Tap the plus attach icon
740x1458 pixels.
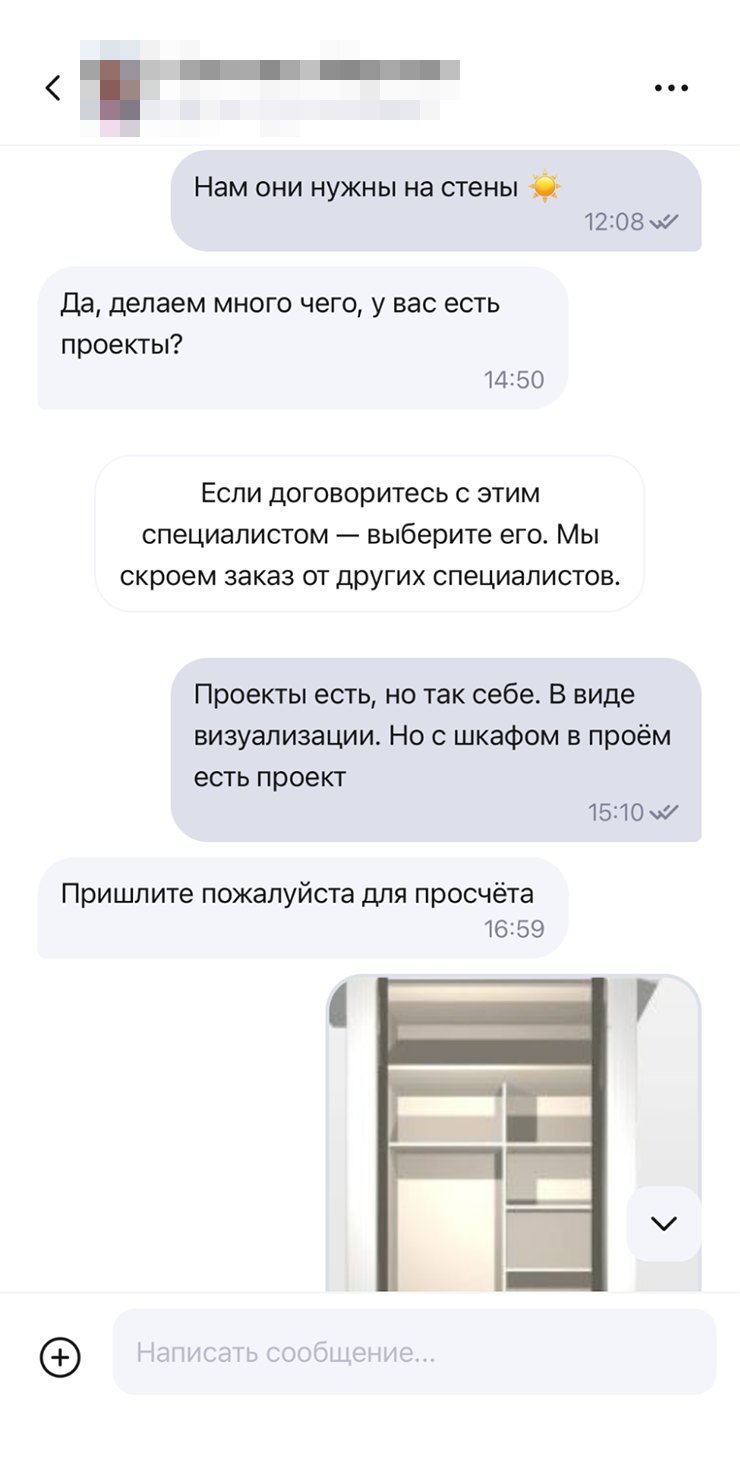[x=60, y=1357]
